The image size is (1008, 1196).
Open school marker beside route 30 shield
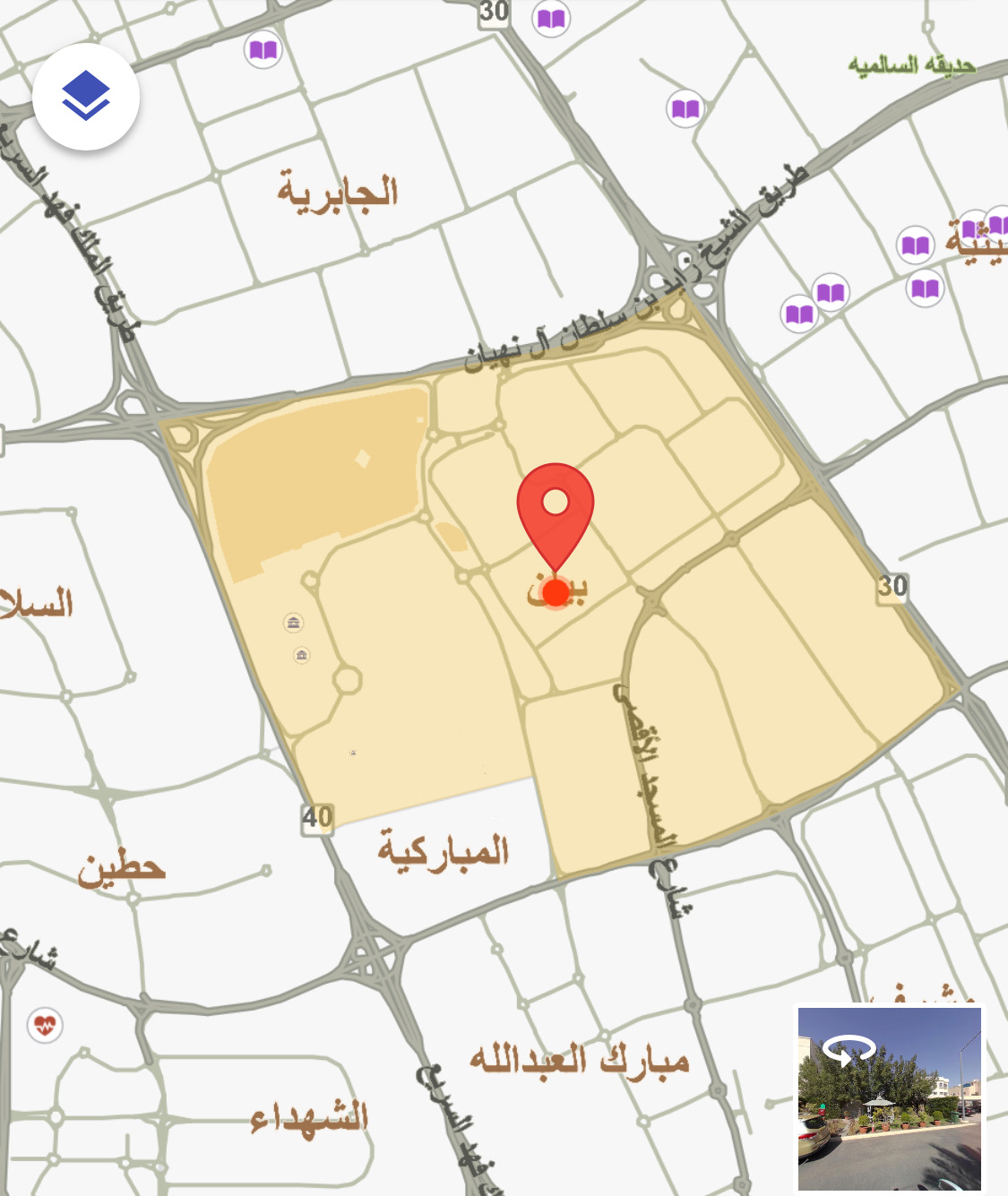click(x=551, y=18)
